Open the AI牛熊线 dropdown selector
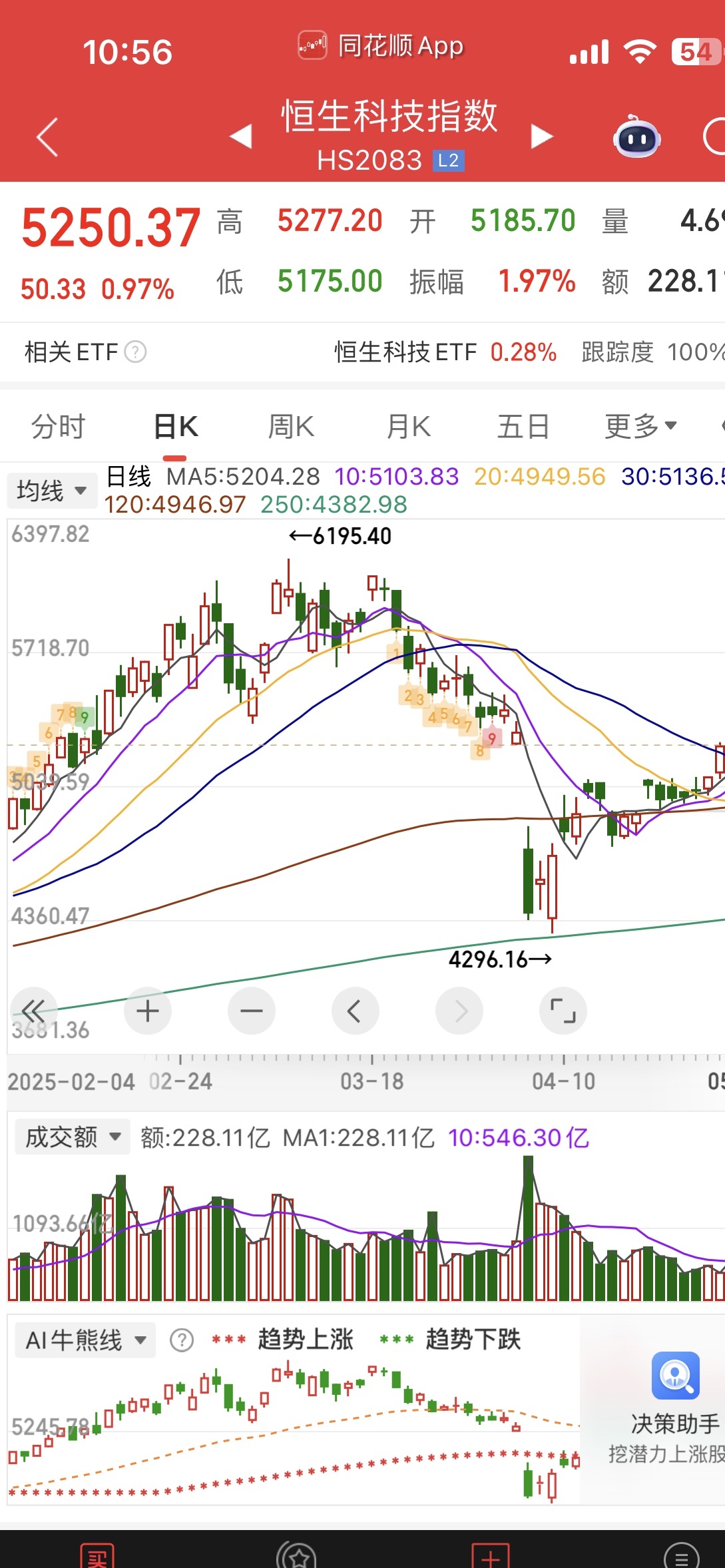Screen dimensions: 725x1568 click(x=85, y=1340)
